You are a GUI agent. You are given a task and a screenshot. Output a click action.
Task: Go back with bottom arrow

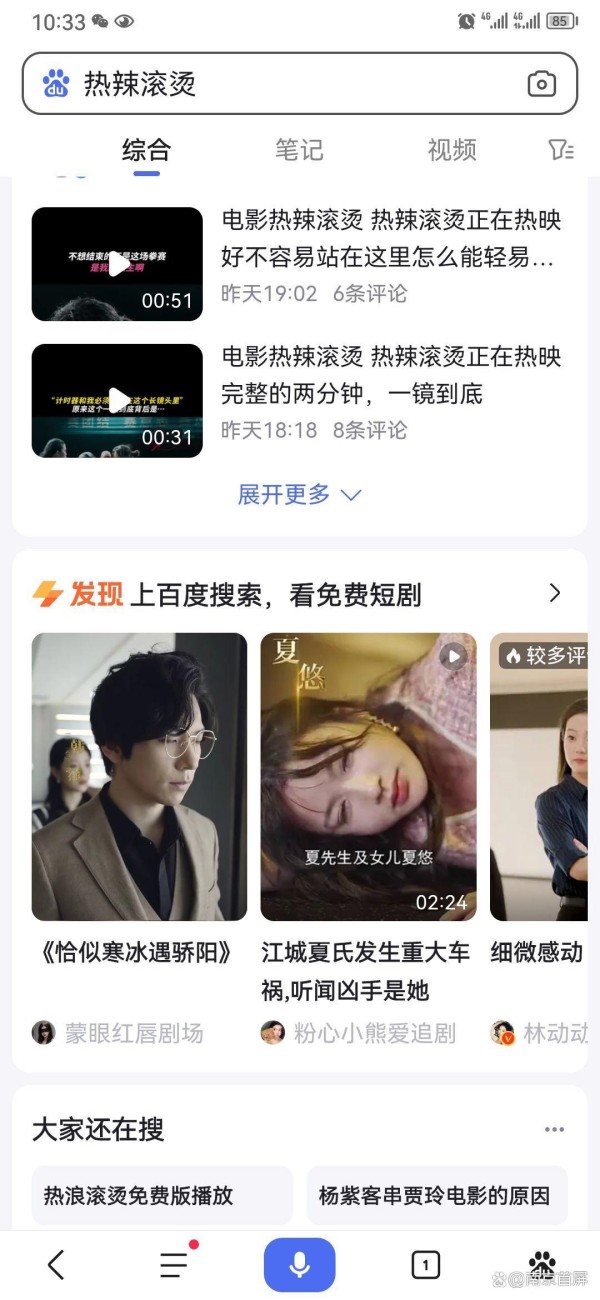click(56, 1265)
